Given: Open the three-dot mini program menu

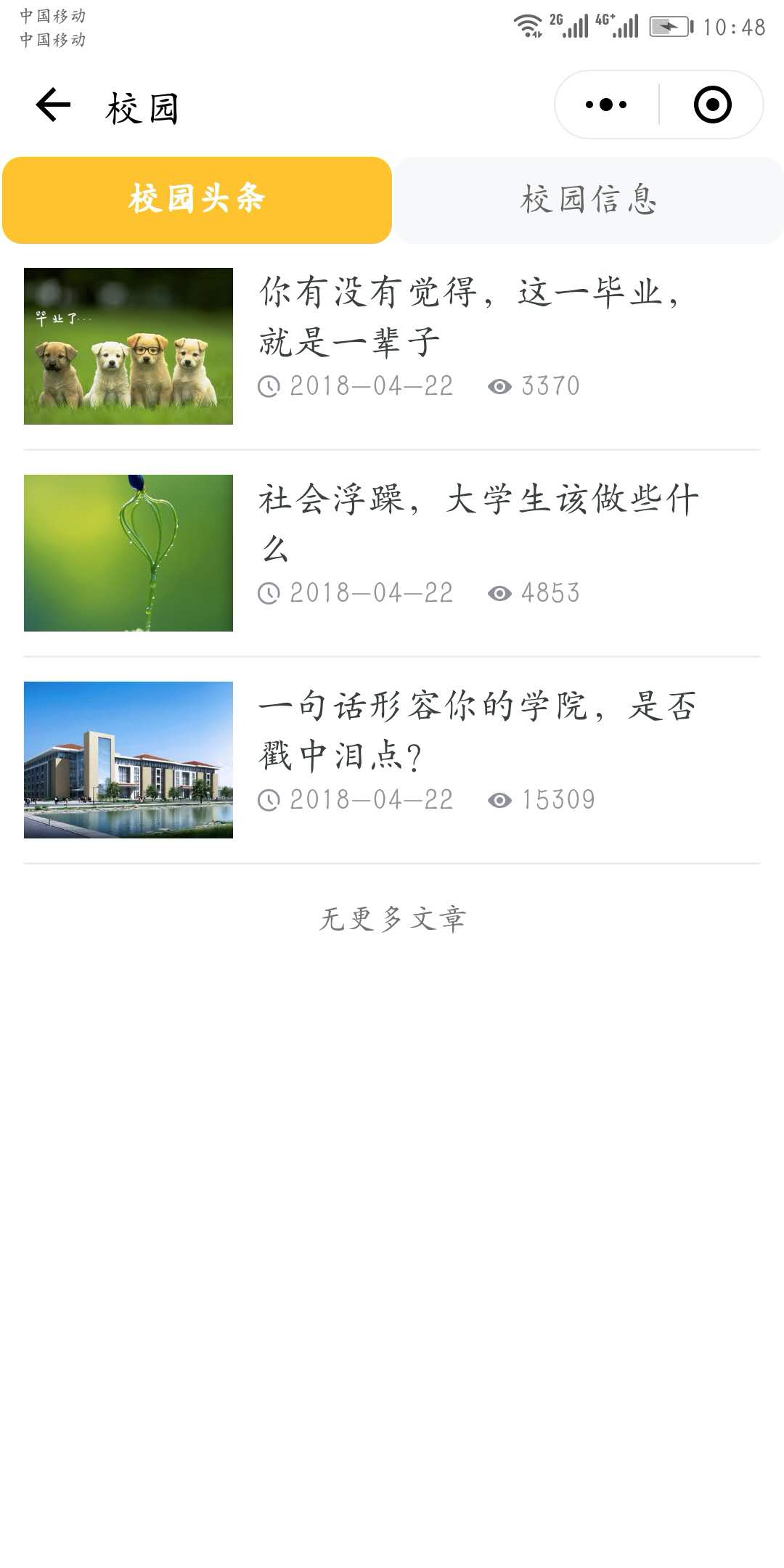Looking at the screenshot, I should coord(606,105).
